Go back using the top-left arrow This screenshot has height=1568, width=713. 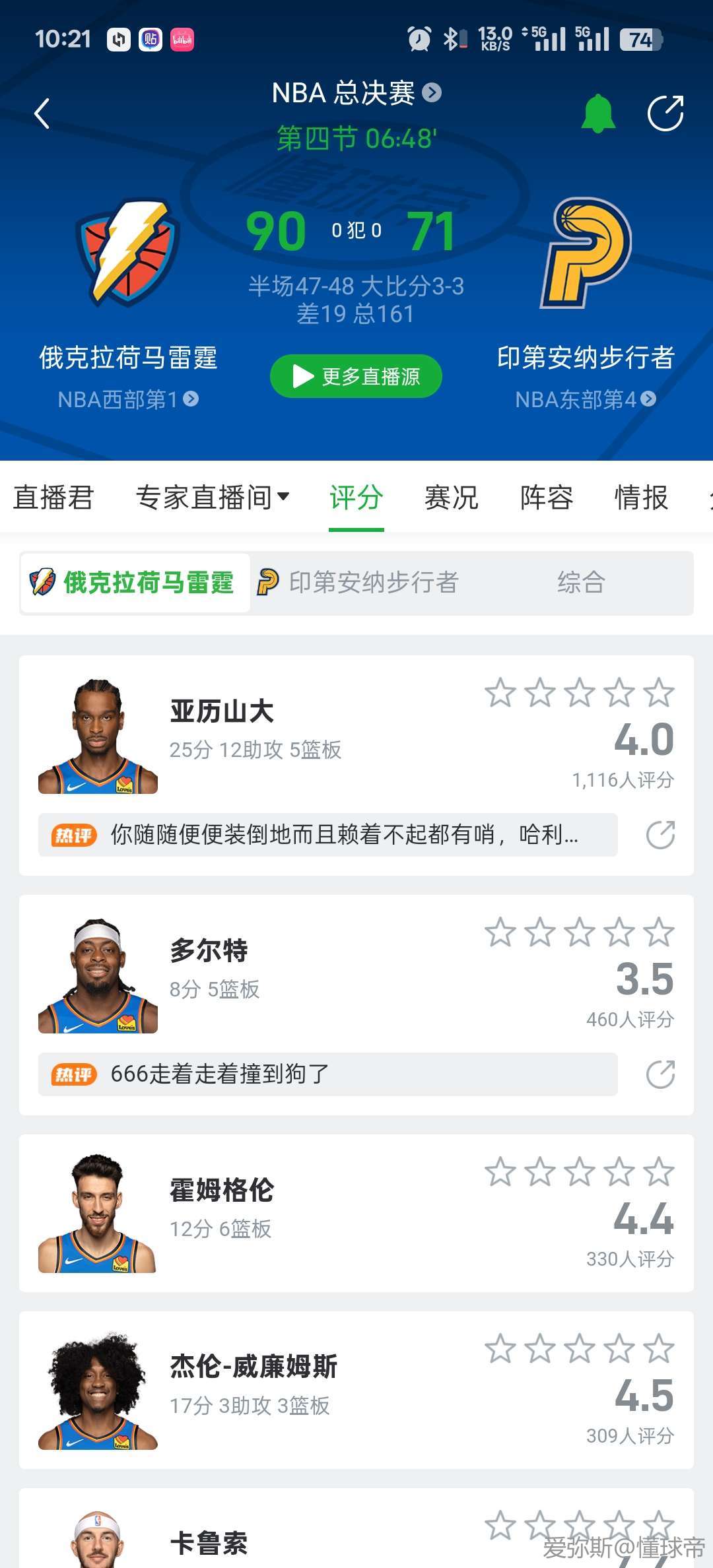[42, 114]
